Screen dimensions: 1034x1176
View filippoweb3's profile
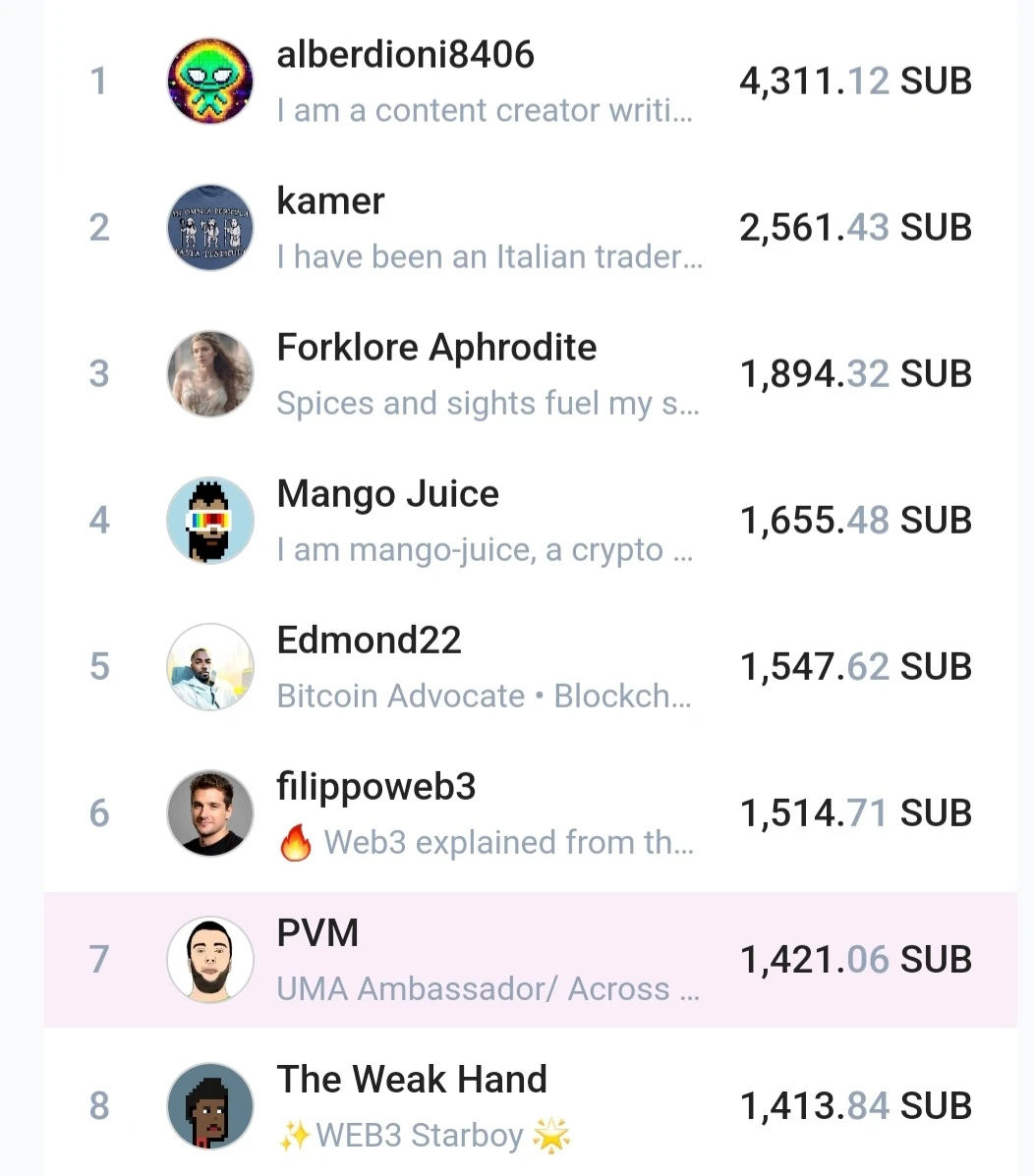531,813
